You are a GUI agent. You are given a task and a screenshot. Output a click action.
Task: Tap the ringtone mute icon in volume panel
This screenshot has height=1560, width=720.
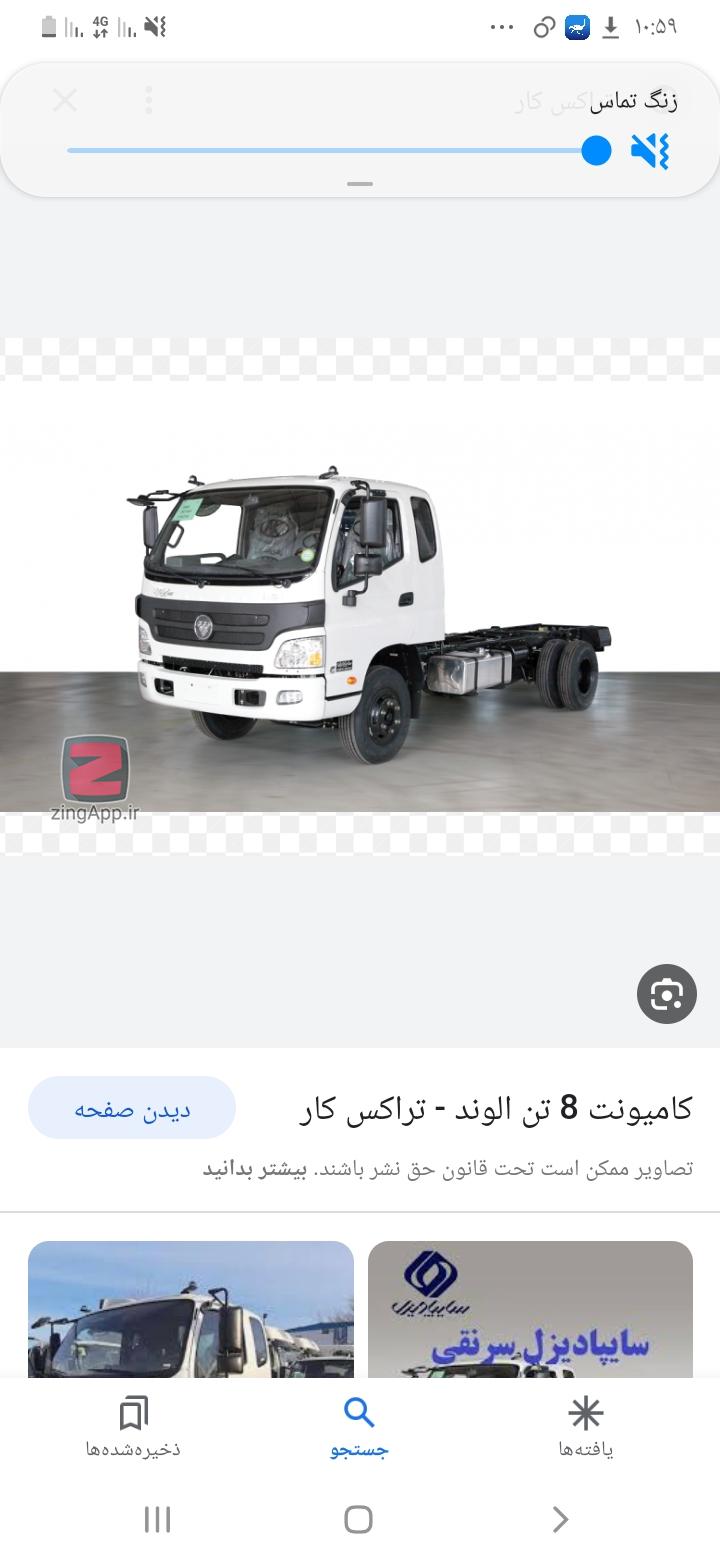point(650,151)
